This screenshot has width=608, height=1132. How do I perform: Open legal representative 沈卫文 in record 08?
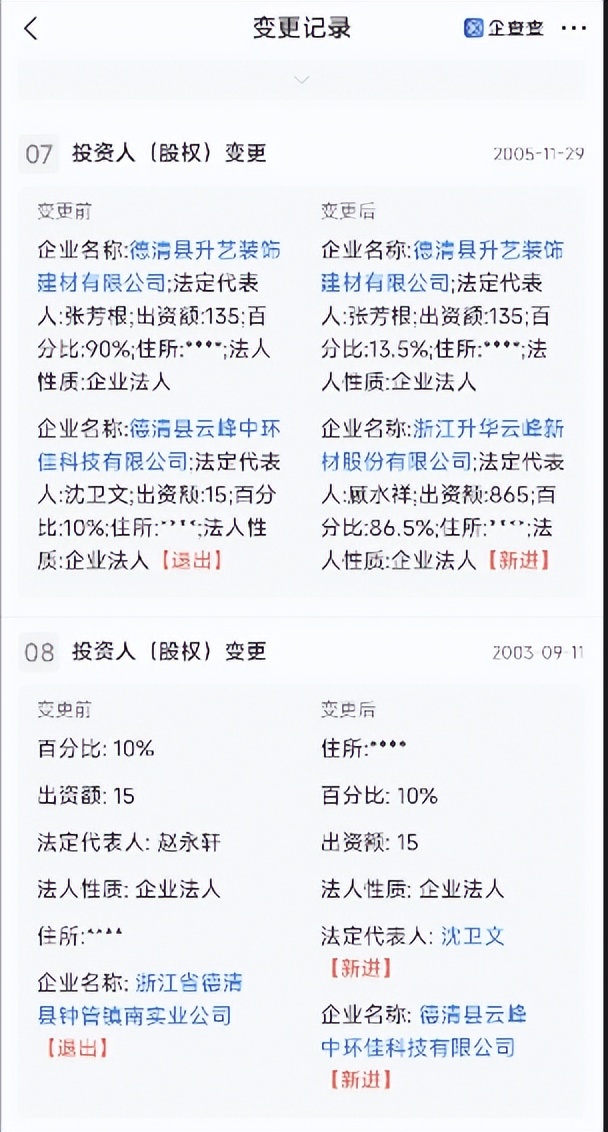[x=473, y=936]
